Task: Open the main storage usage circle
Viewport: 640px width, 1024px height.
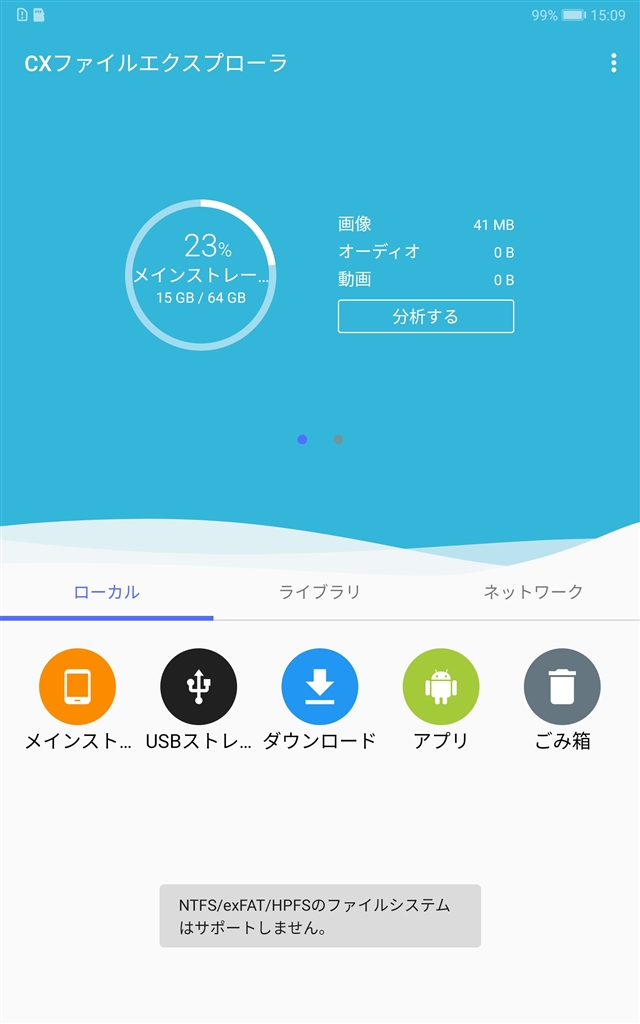Action: (201, 275)
